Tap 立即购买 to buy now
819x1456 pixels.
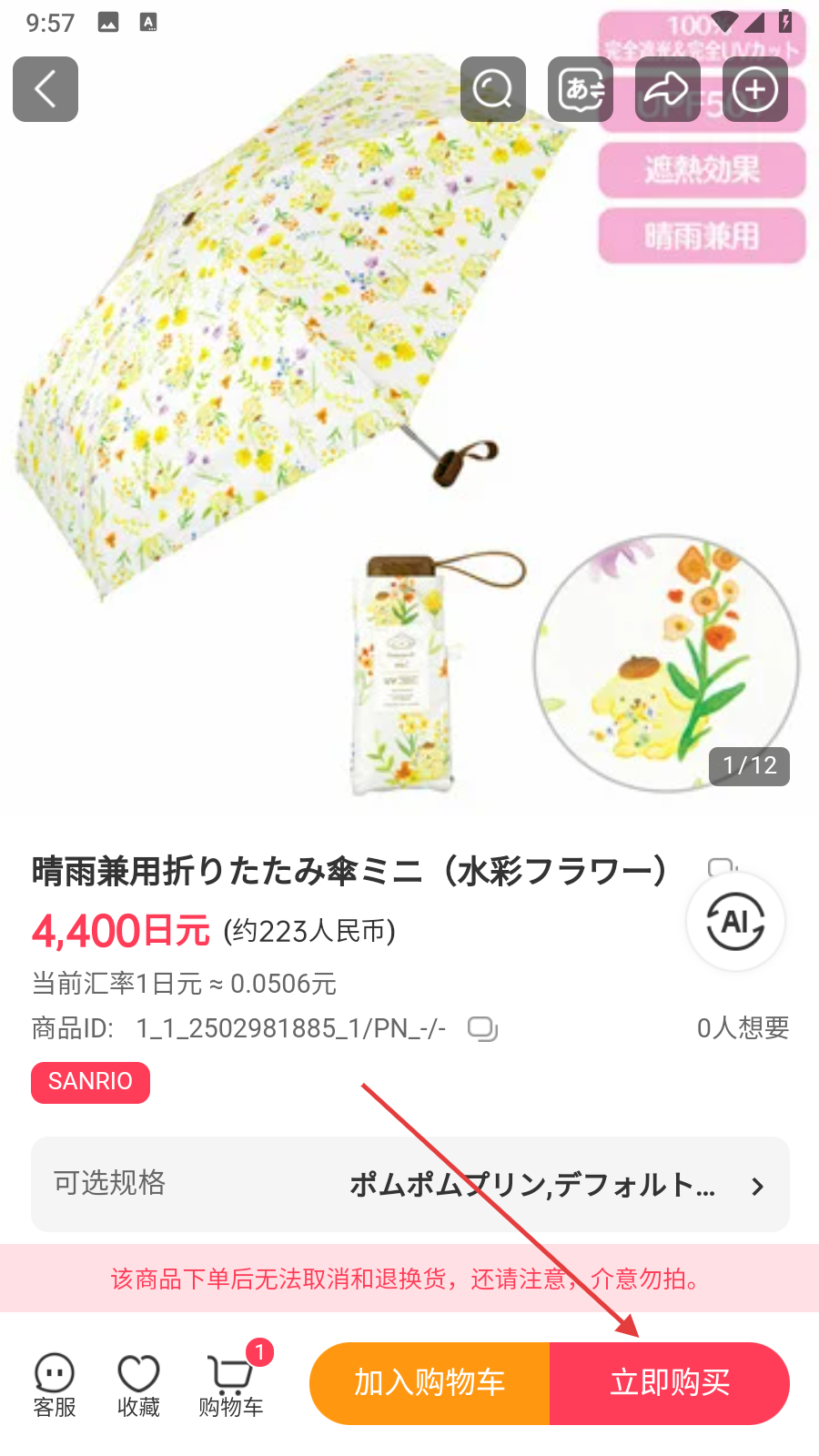[x=670, y=1383]
